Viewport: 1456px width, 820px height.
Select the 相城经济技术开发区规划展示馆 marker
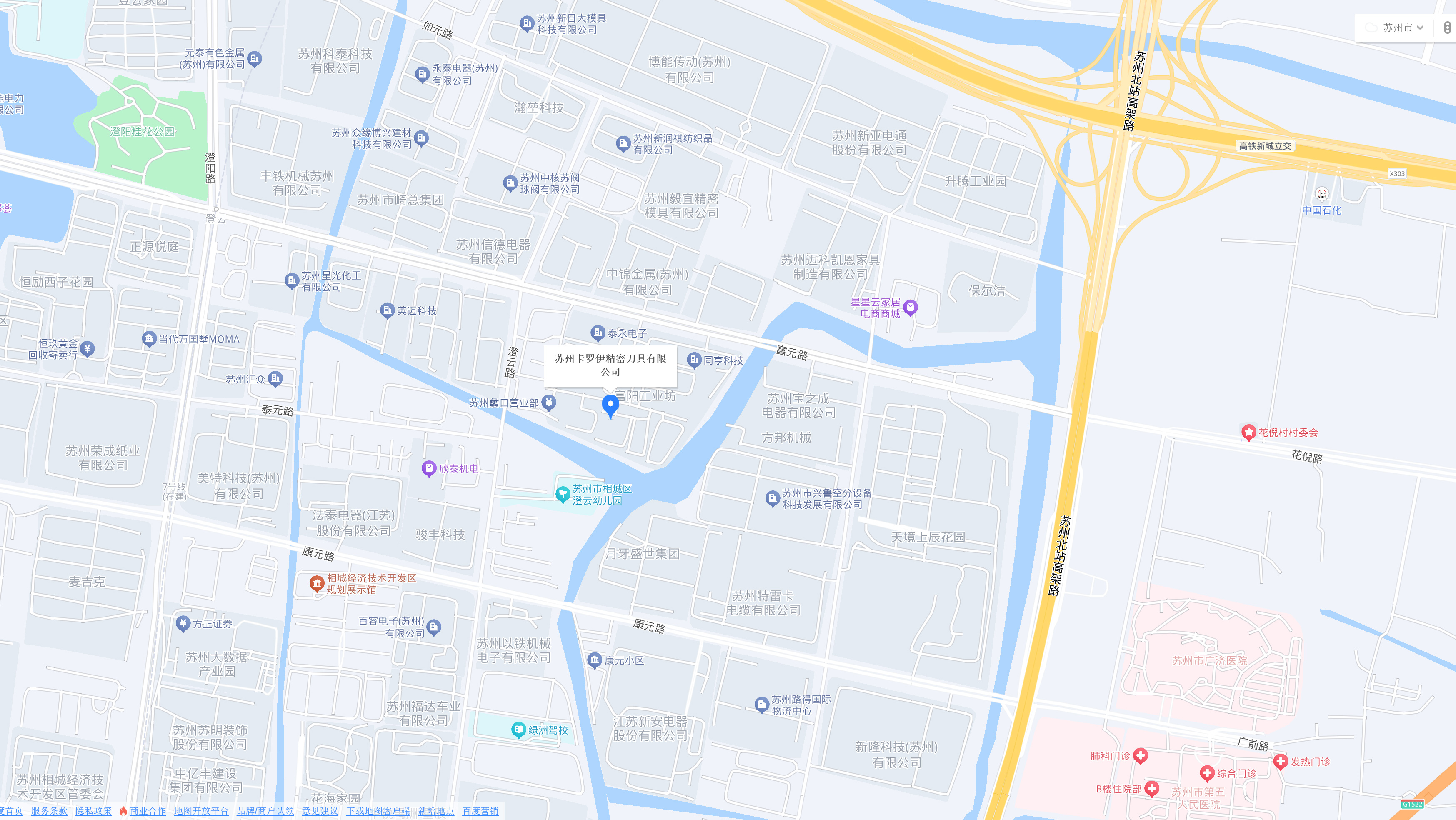click(x=317, y=583)
